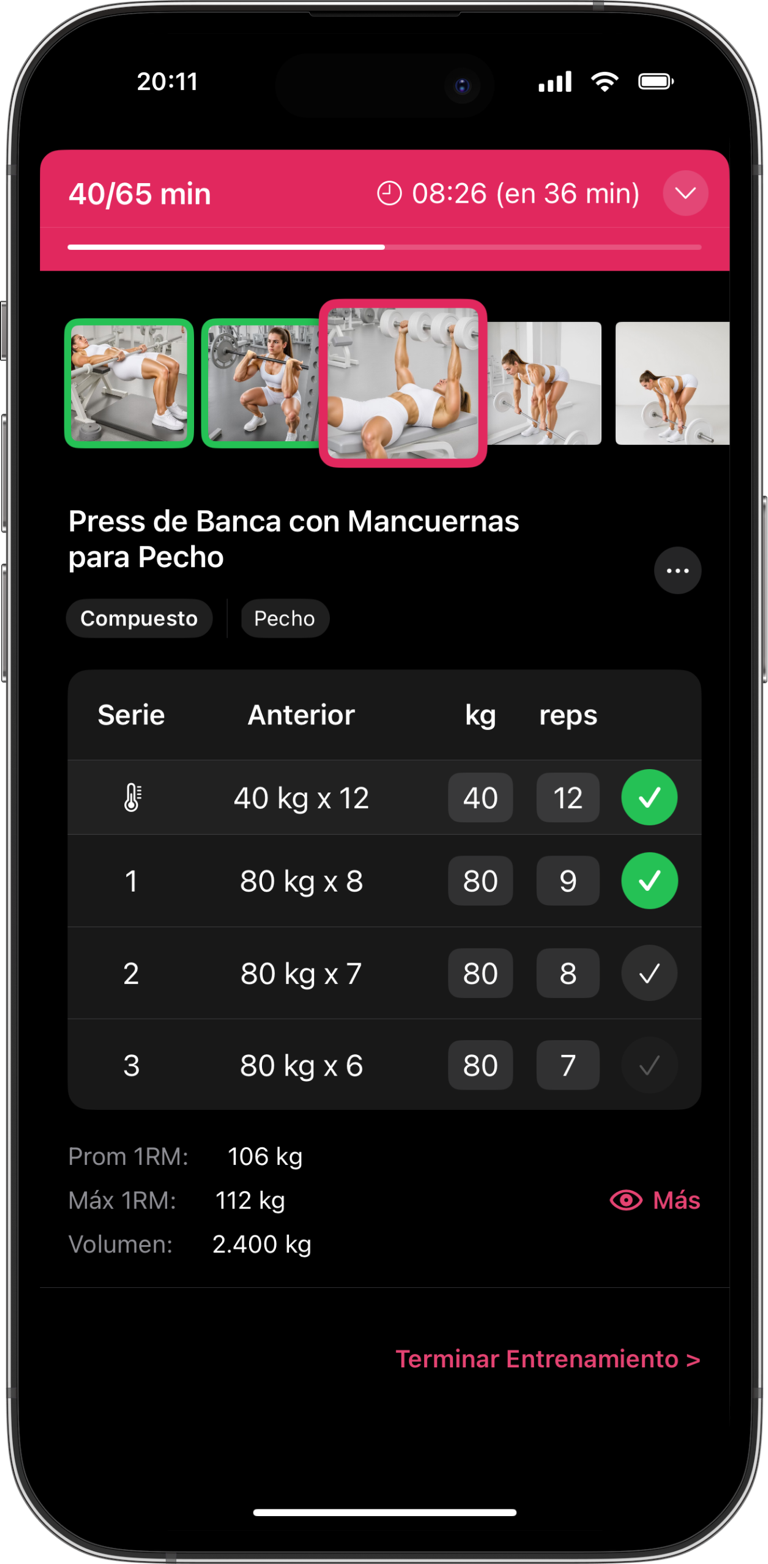Viewport: 768px width, 1564px height.
Task: Edit the reps field for set 1
Action: (568, 881)
